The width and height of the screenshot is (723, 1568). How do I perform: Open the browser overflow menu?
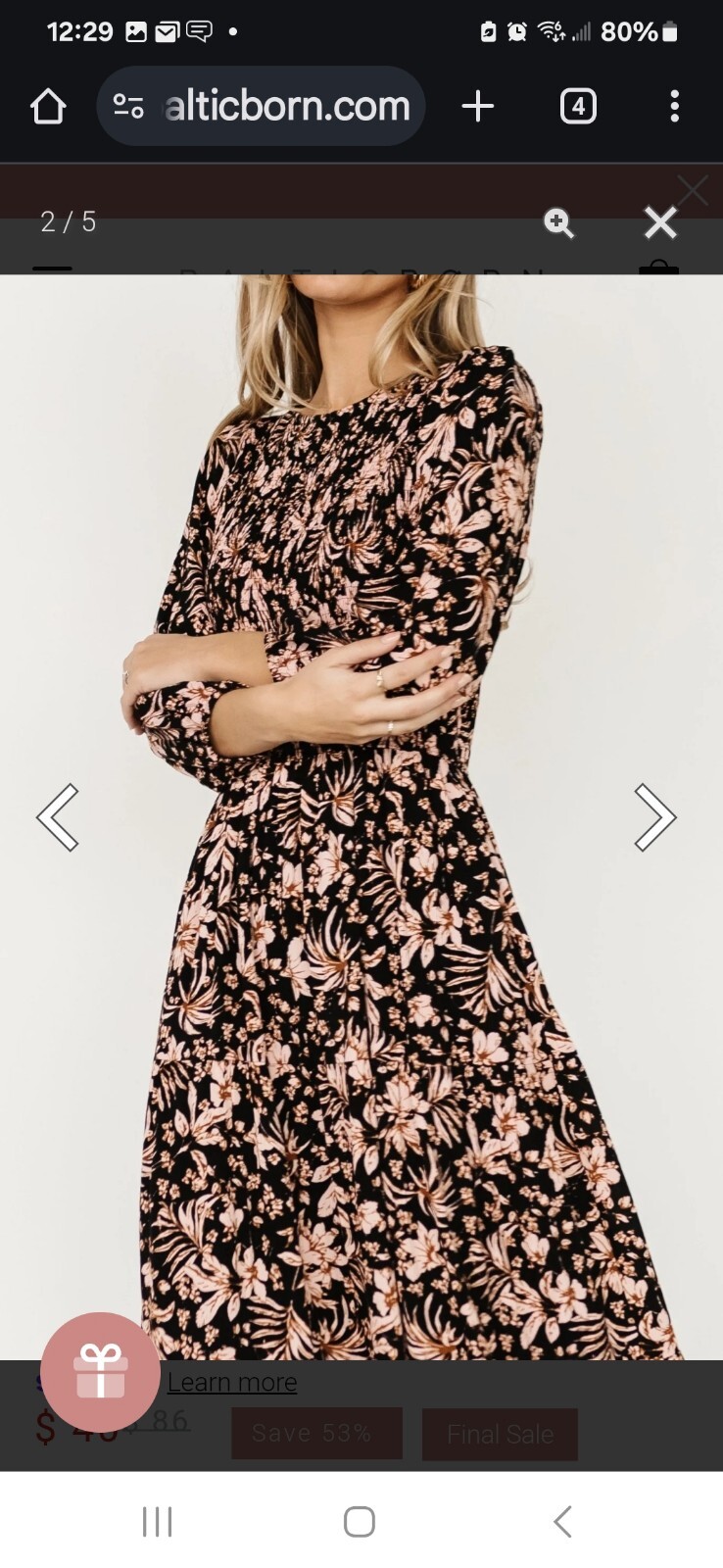click(x=674, y=106)
